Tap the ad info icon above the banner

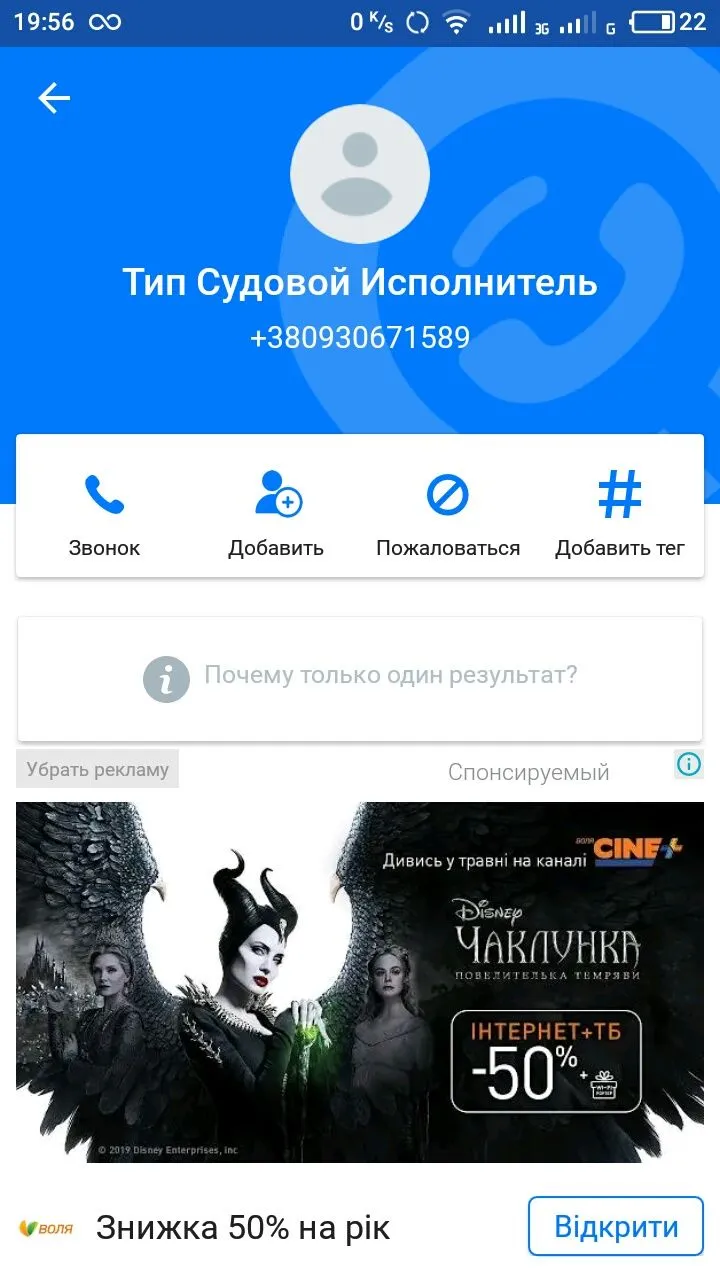click(688, 764)
